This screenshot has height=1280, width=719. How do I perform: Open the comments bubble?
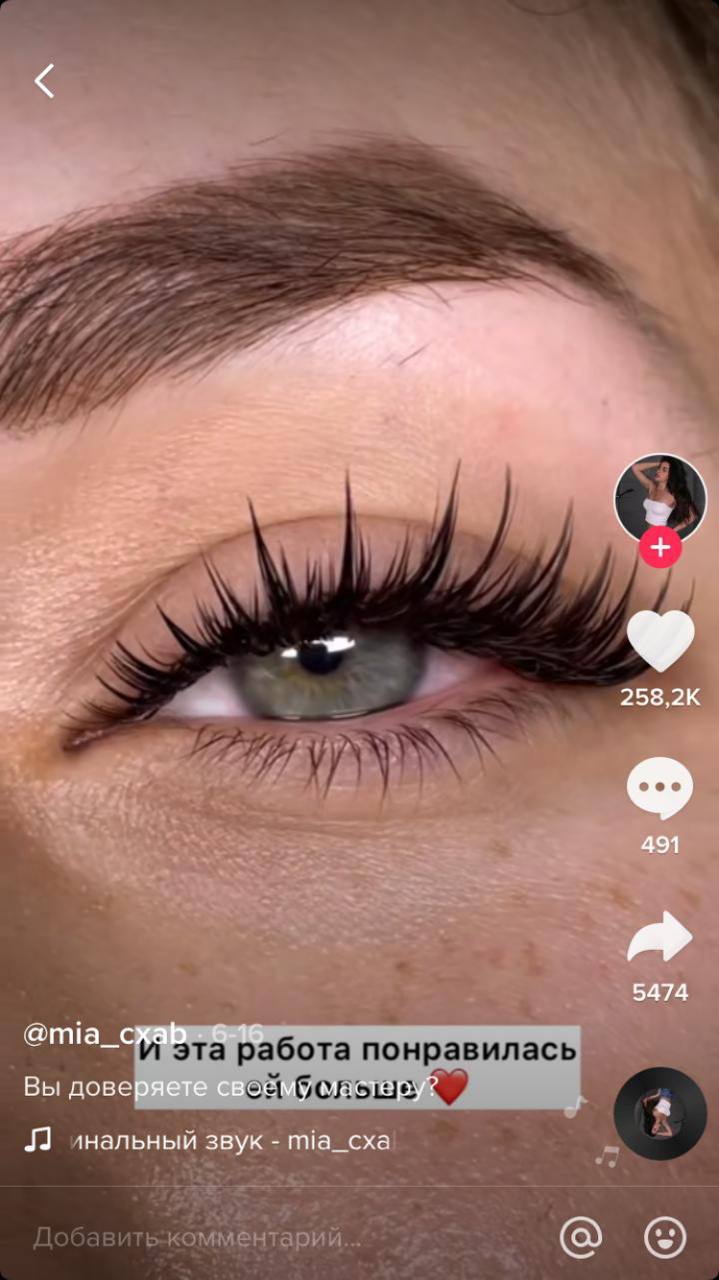click(x=660, y=789)
